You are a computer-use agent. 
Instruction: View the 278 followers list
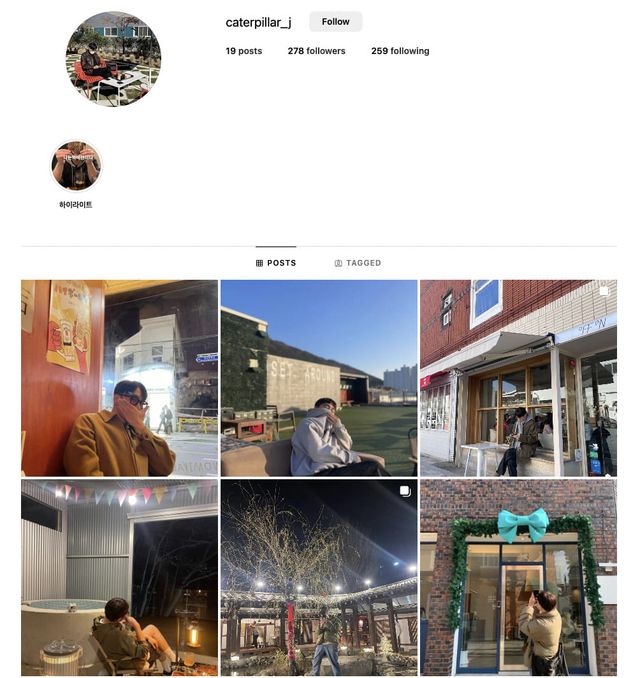(x=316, y=51)
